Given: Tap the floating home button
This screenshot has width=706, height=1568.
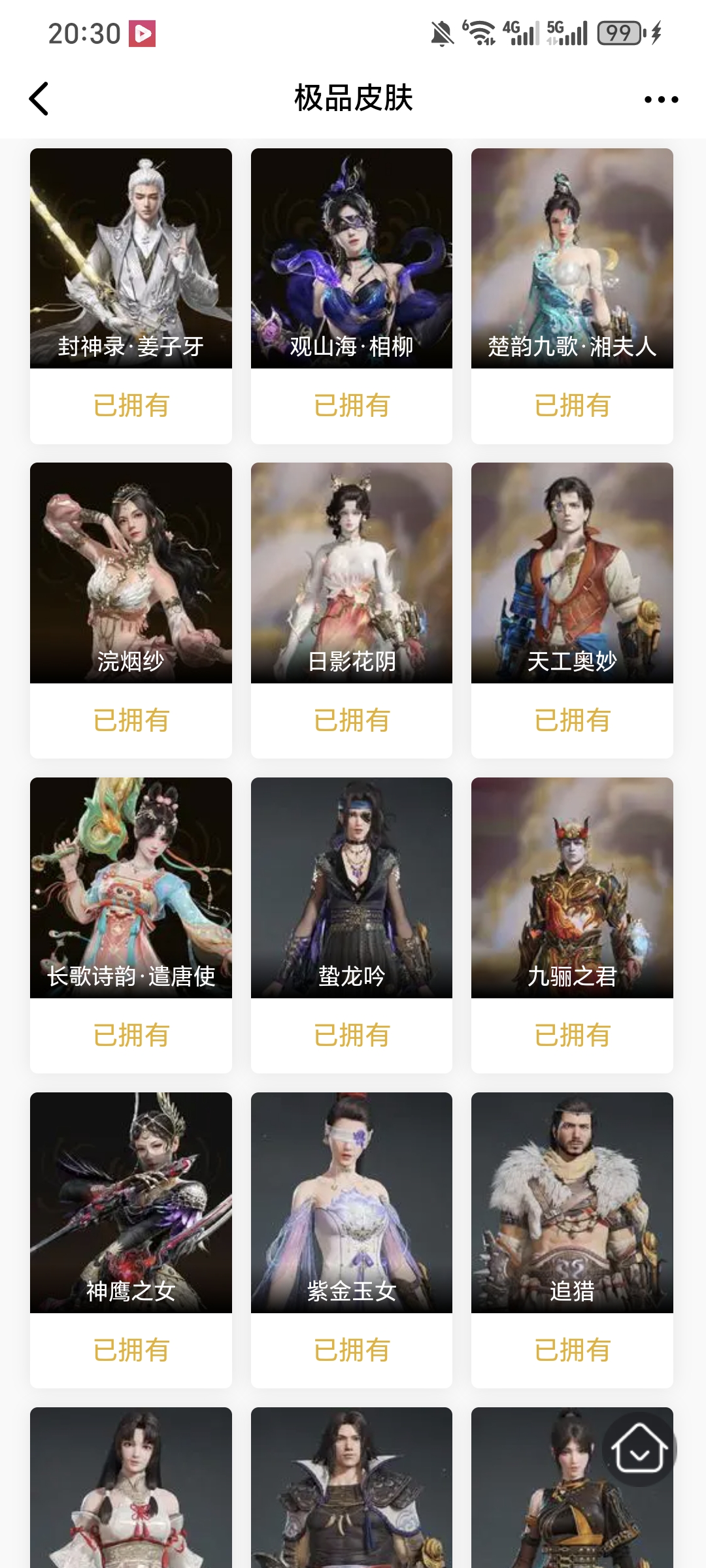Looking at the screenshot, I should point(639,1450).
